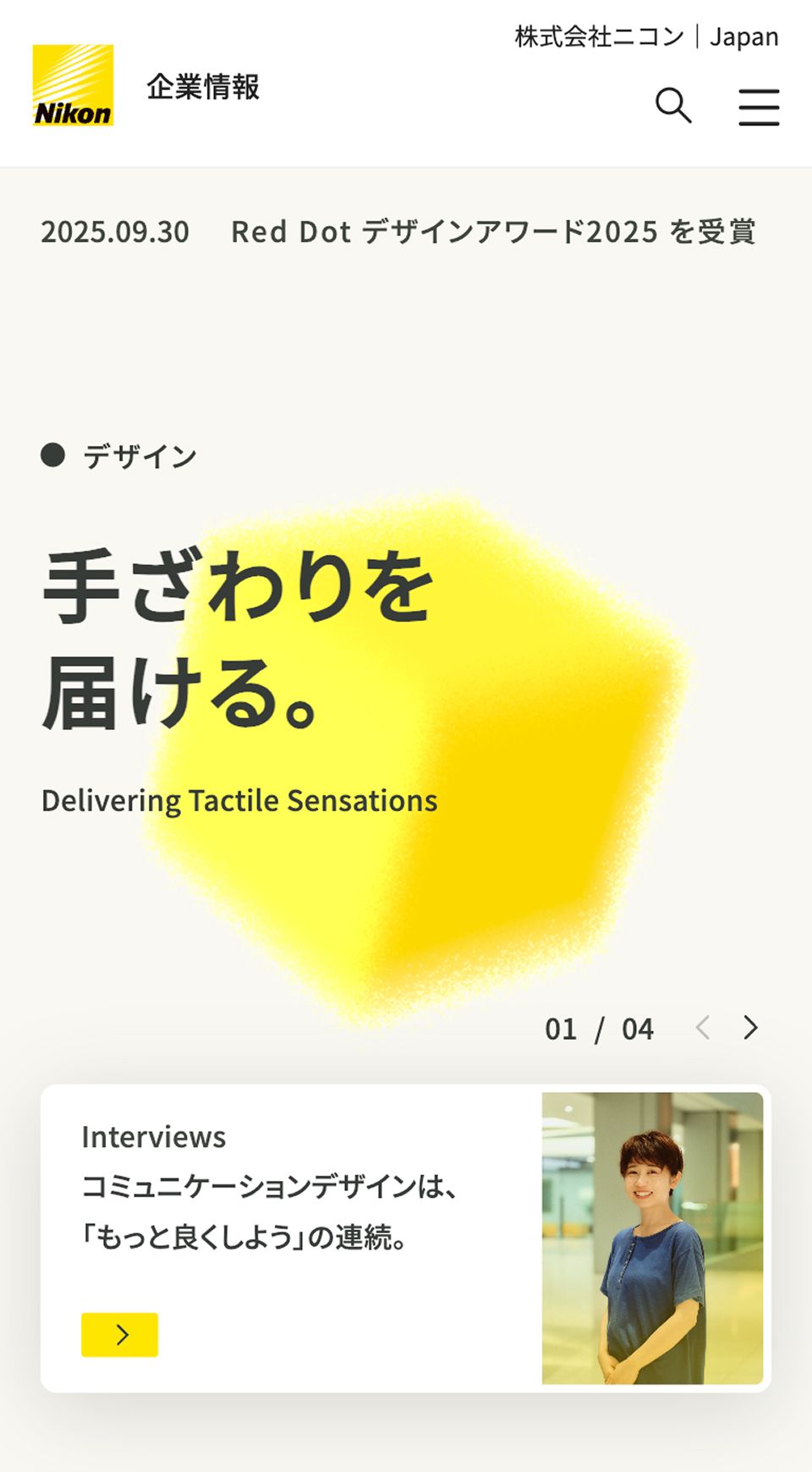Open the Red Dot デザインアワード2025 news item

pos(492,232)
